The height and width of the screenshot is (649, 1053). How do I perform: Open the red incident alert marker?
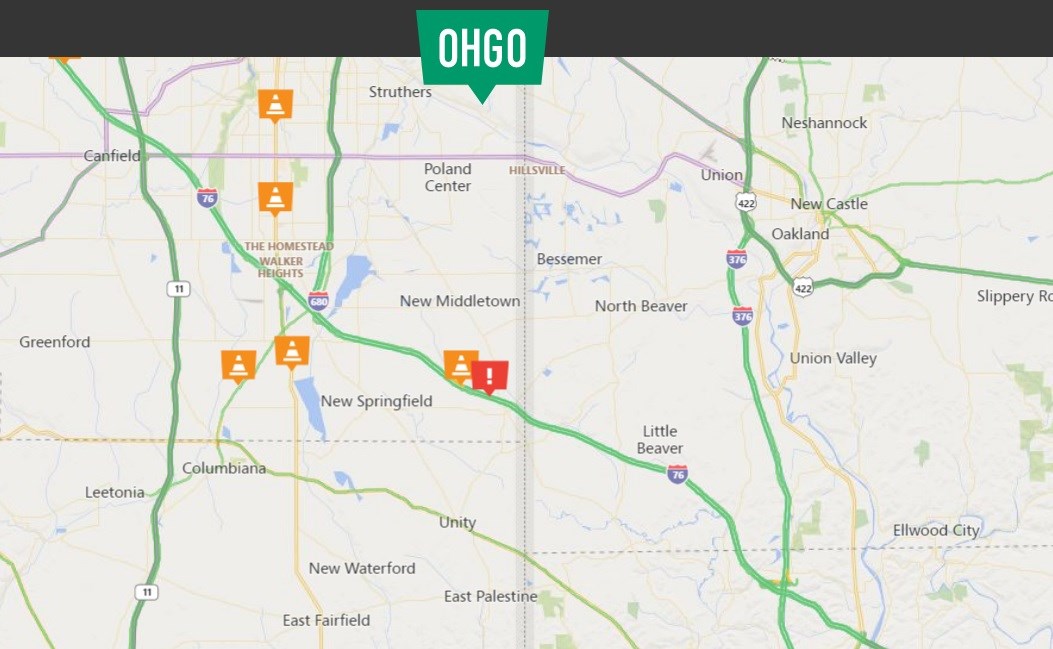pos(489,376)
